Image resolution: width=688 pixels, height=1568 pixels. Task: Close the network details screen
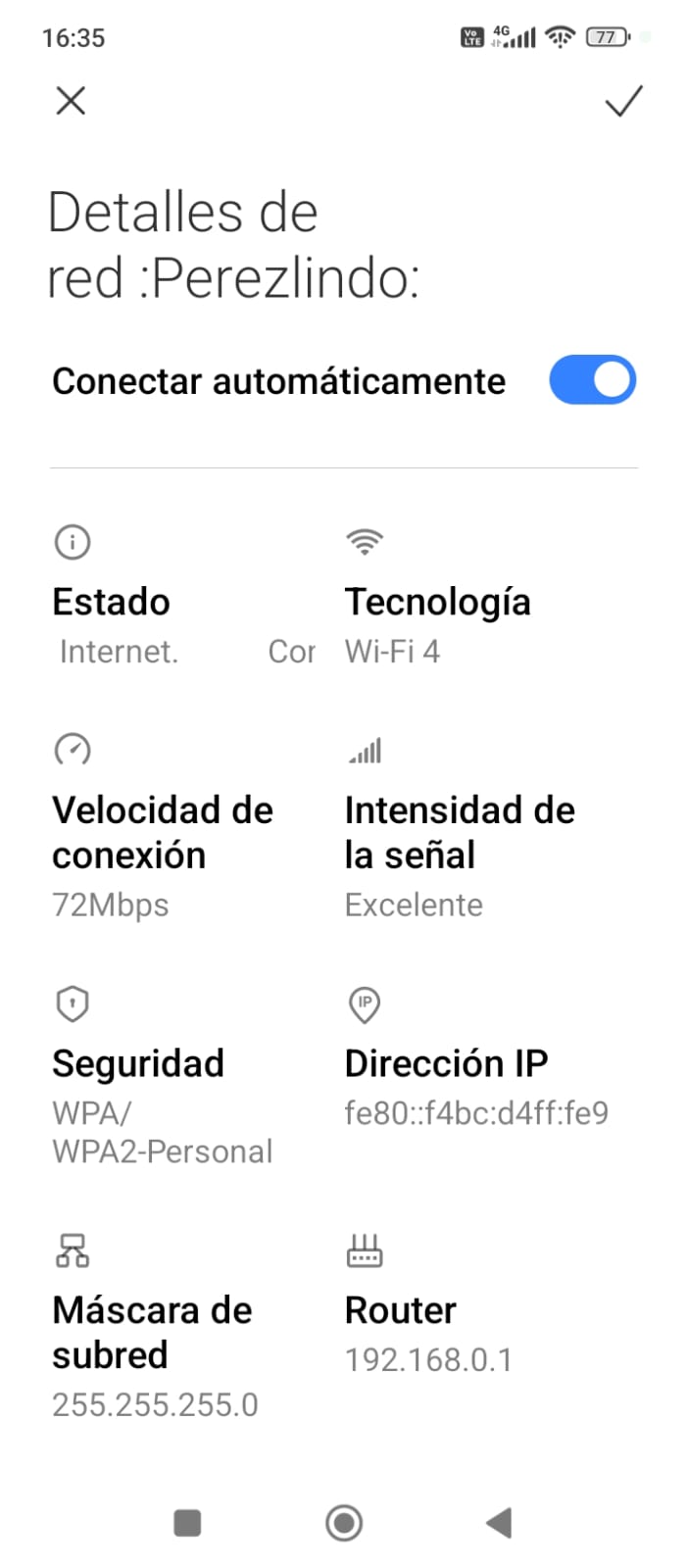pos(71,101)
